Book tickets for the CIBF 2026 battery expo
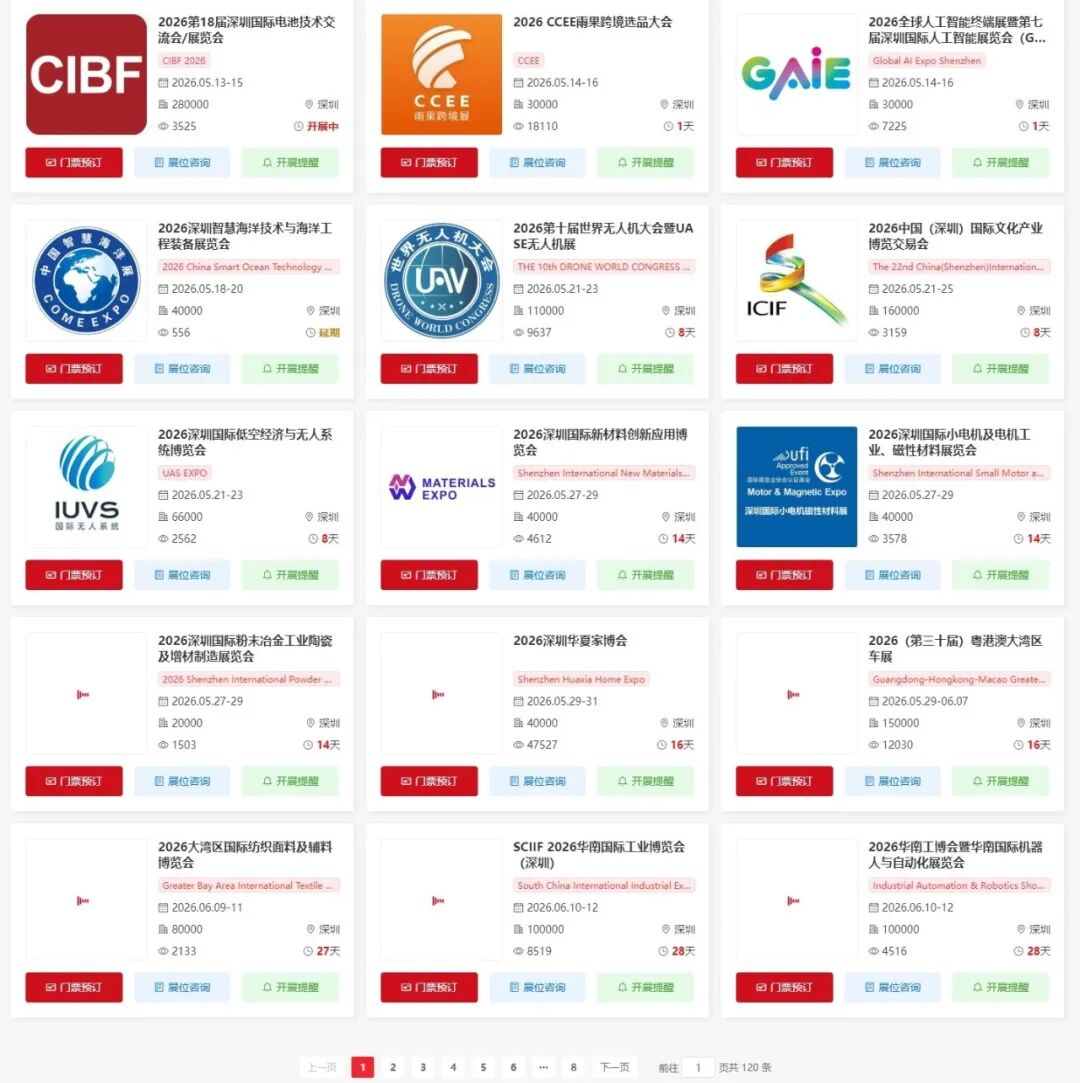The width and height of the screenshot is (1080, 1083). pyautogui.click(x=74, y=162)
